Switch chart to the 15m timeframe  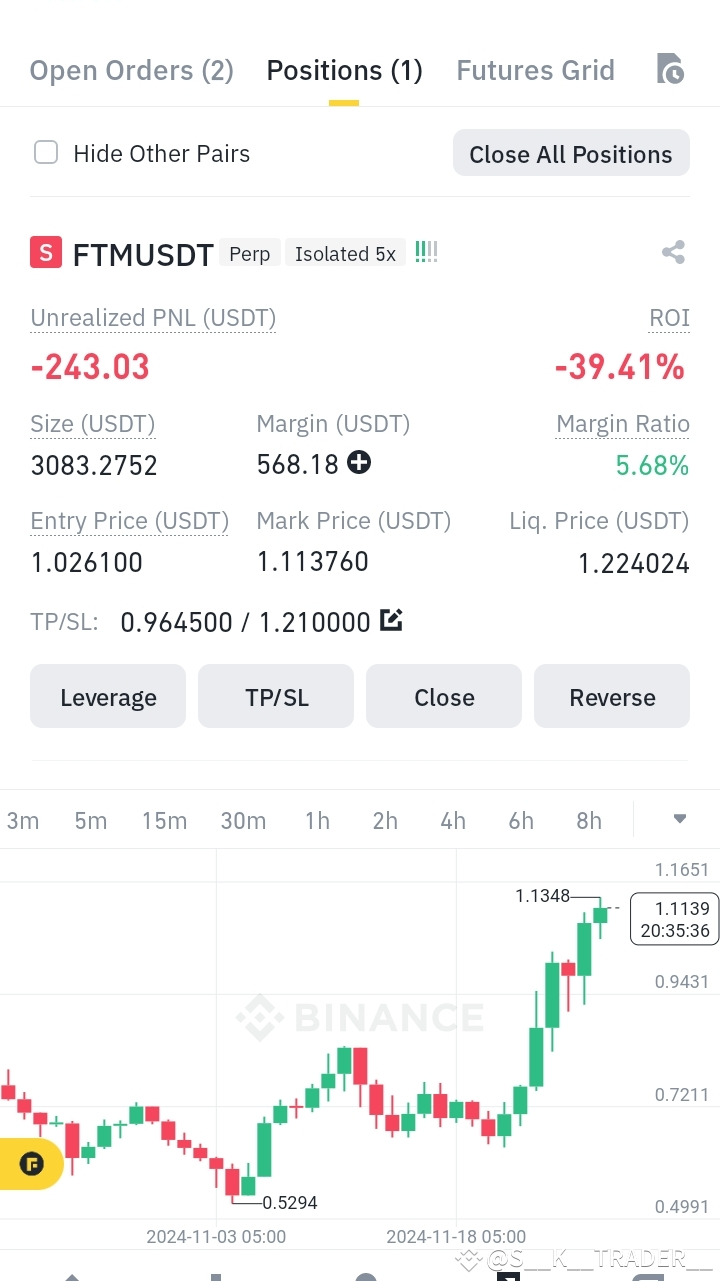pos(164,820)
